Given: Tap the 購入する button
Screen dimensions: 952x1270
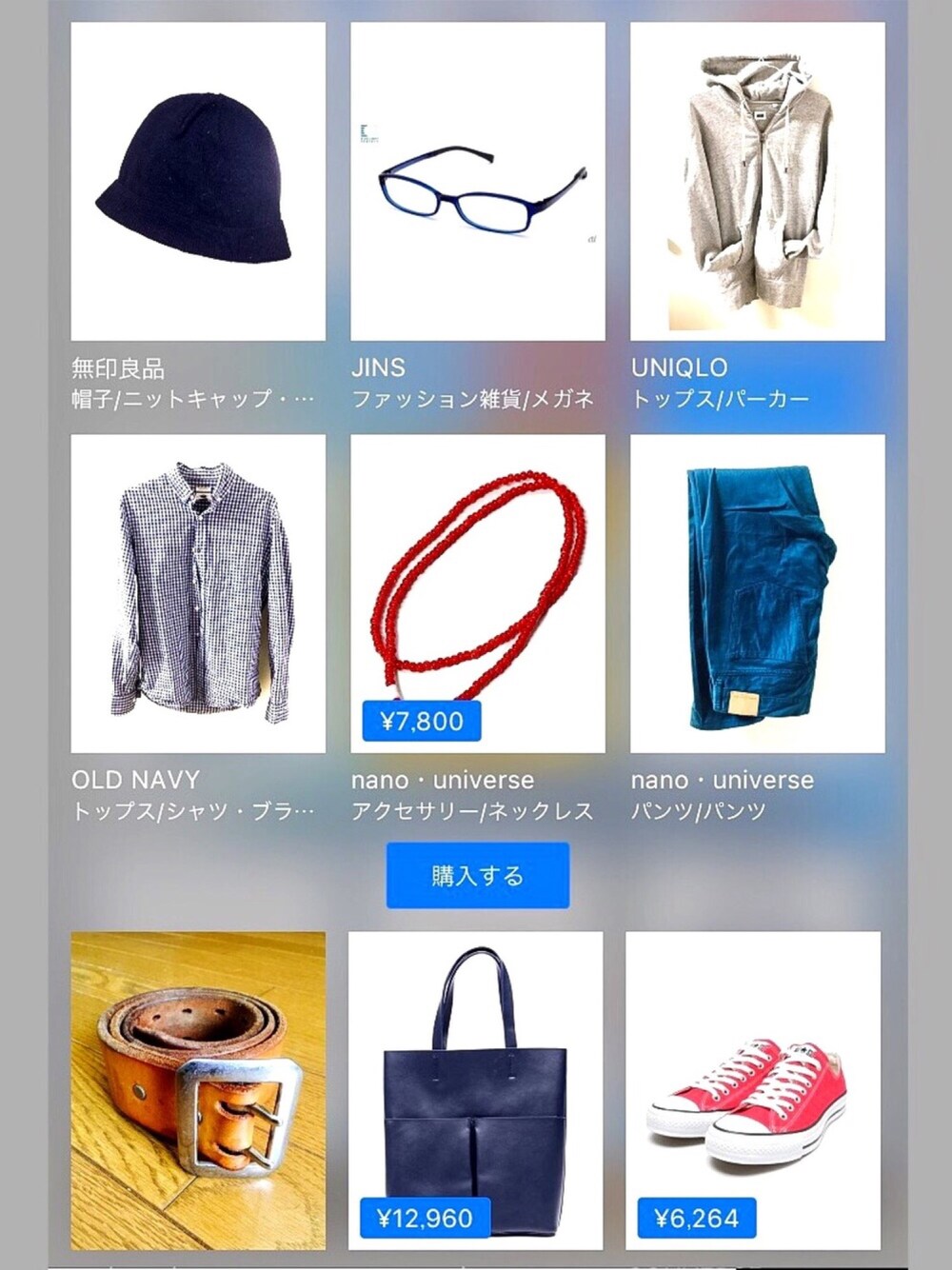Looking at the screenshot, I should [x=478, y=875].
